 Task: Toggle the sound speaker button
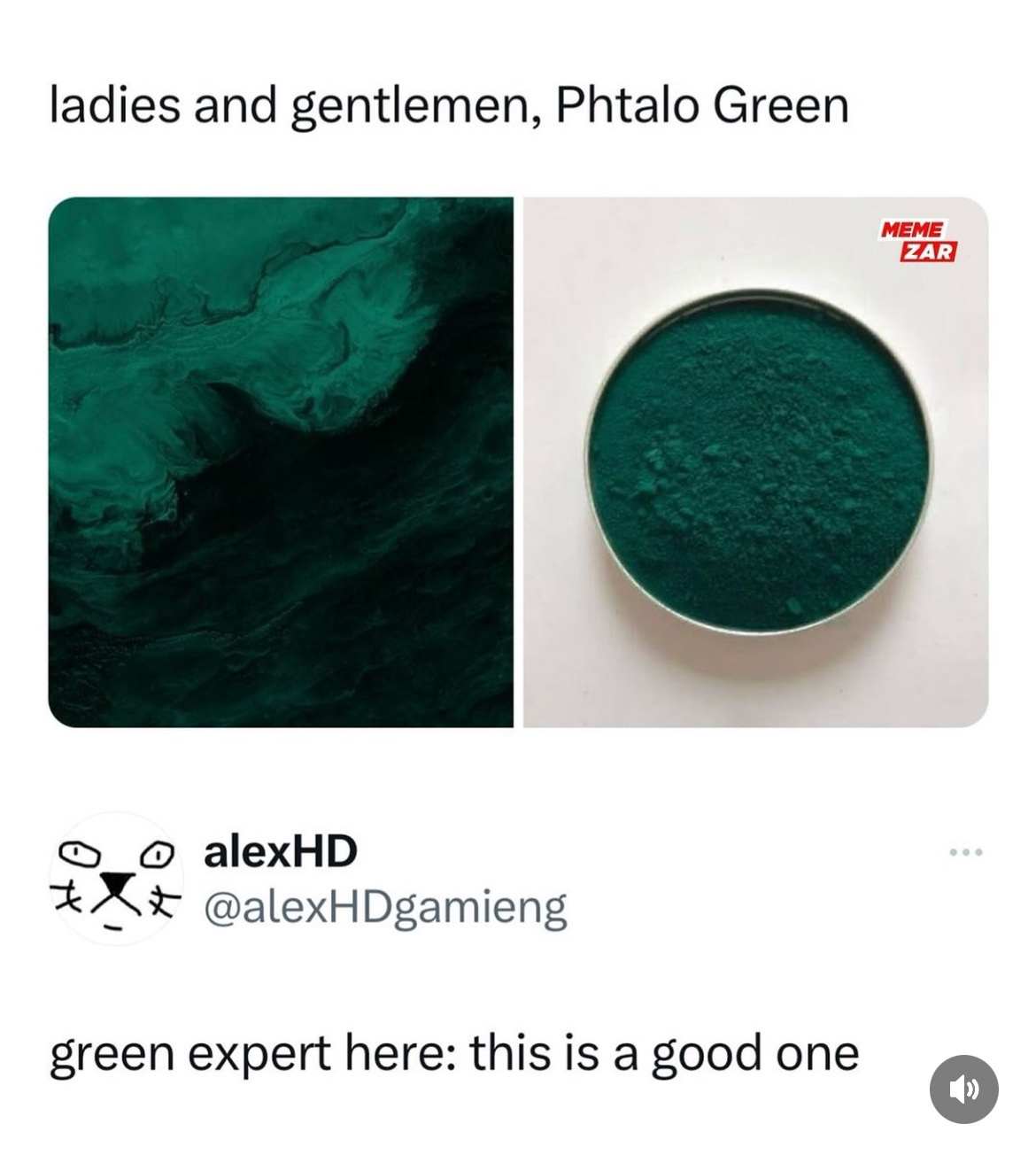(x=963, y=1089)
